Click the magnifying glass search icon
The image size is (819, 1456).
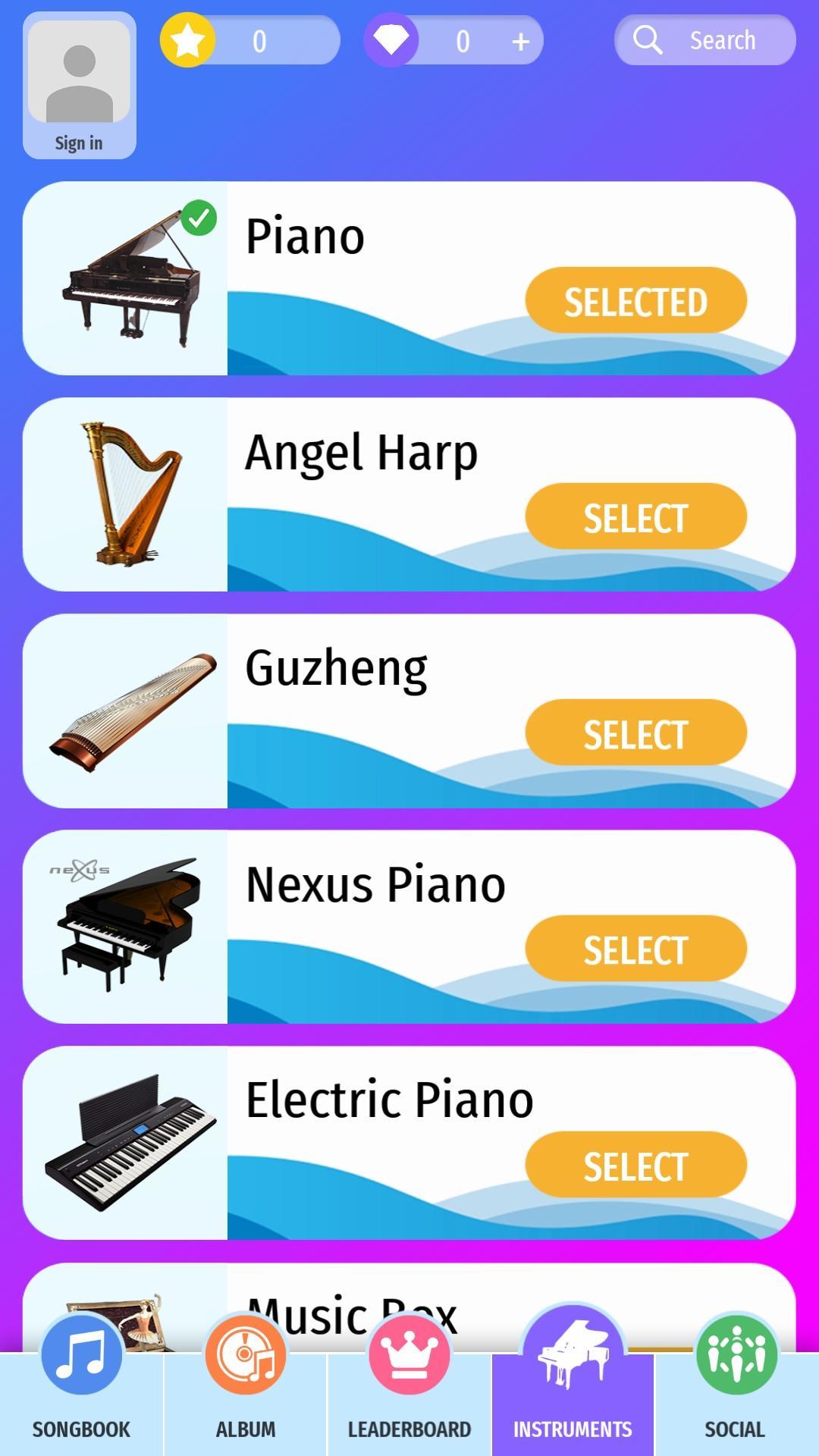(x=648, y=40)
